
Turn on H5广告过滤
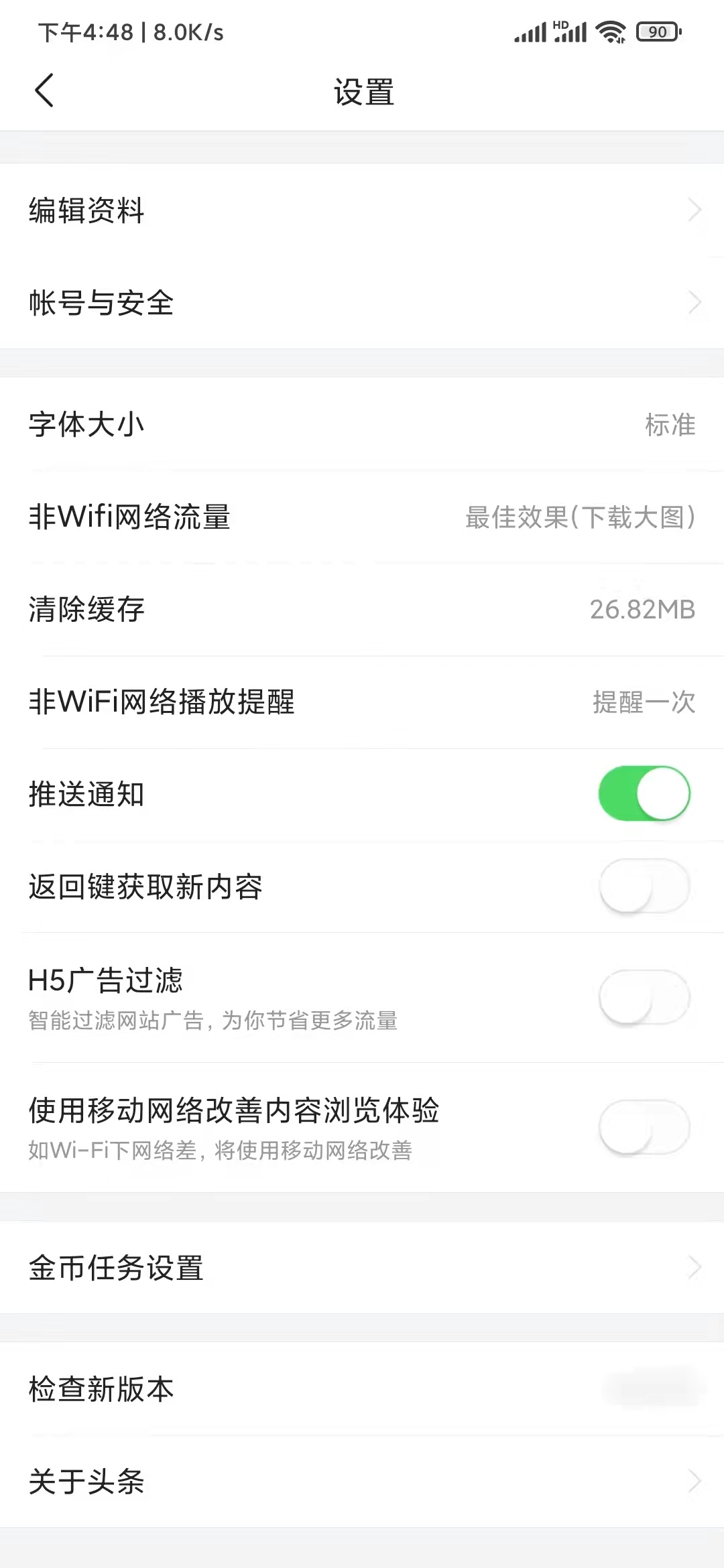pyautogui.click(x=644, y=996)
